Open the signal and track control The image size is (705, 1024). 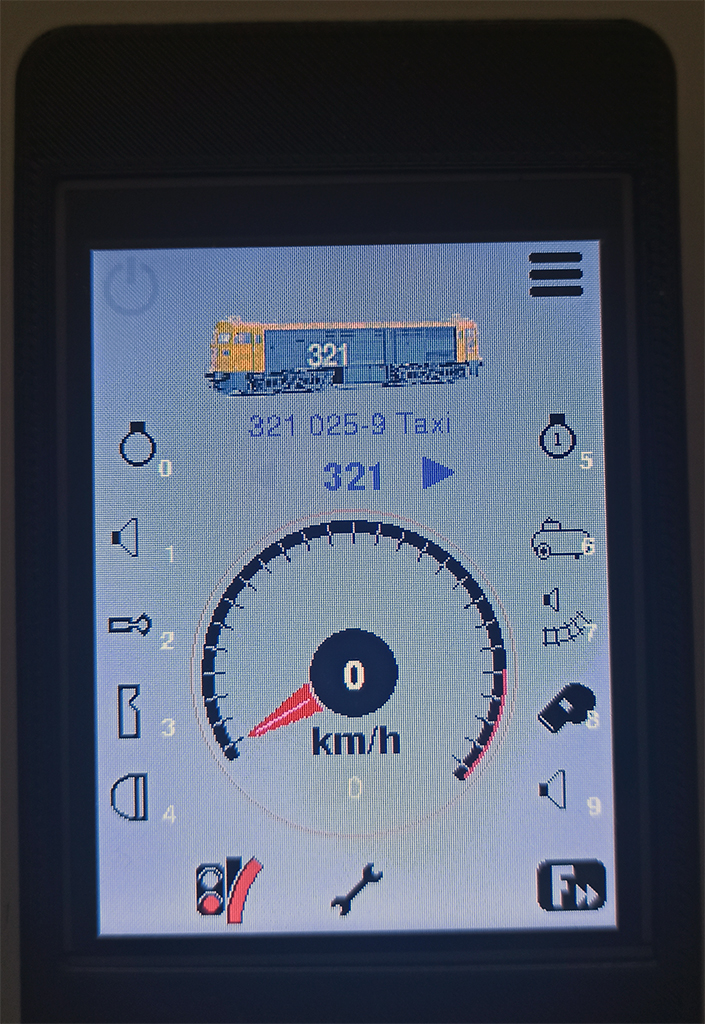pos(228,888)
